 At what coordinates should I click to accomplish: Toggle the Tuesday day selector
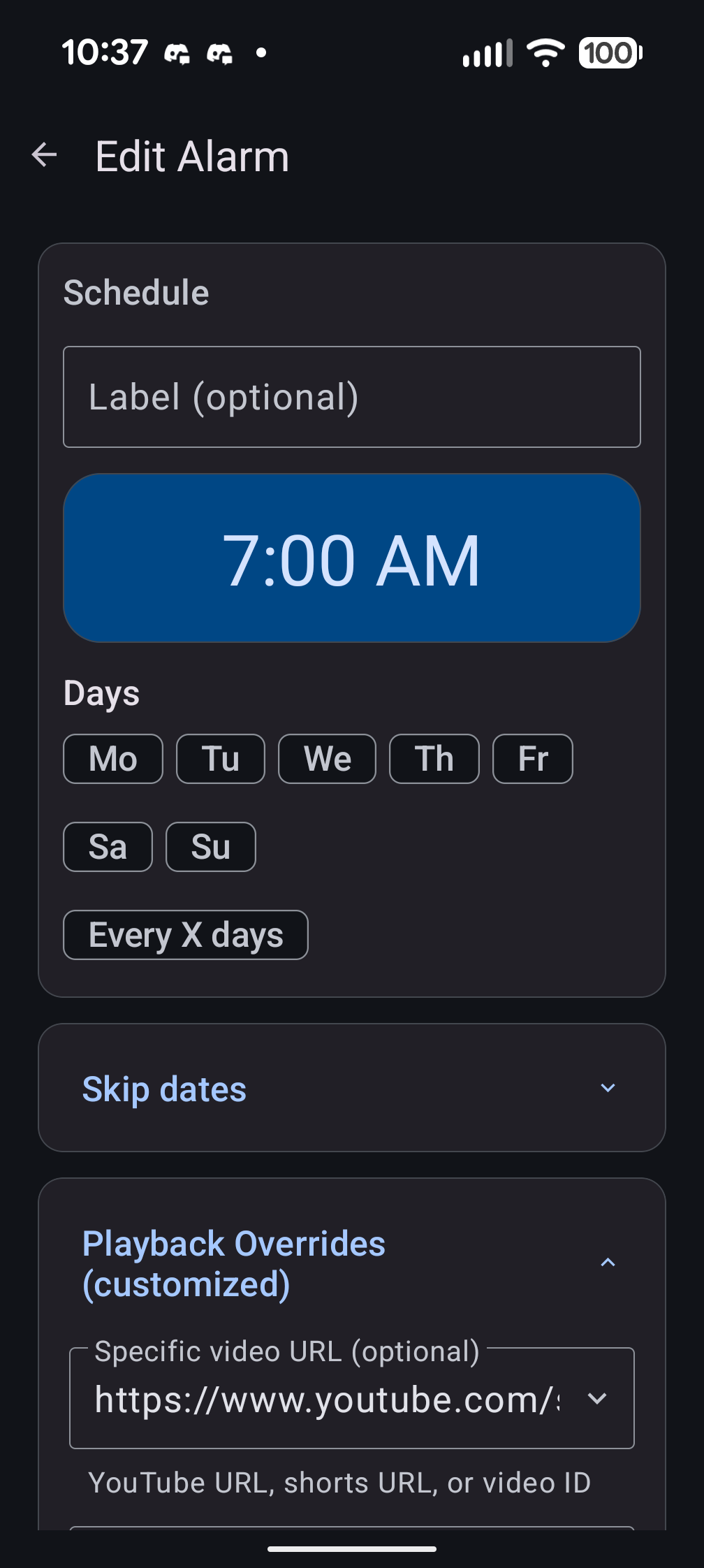point(220,758)
